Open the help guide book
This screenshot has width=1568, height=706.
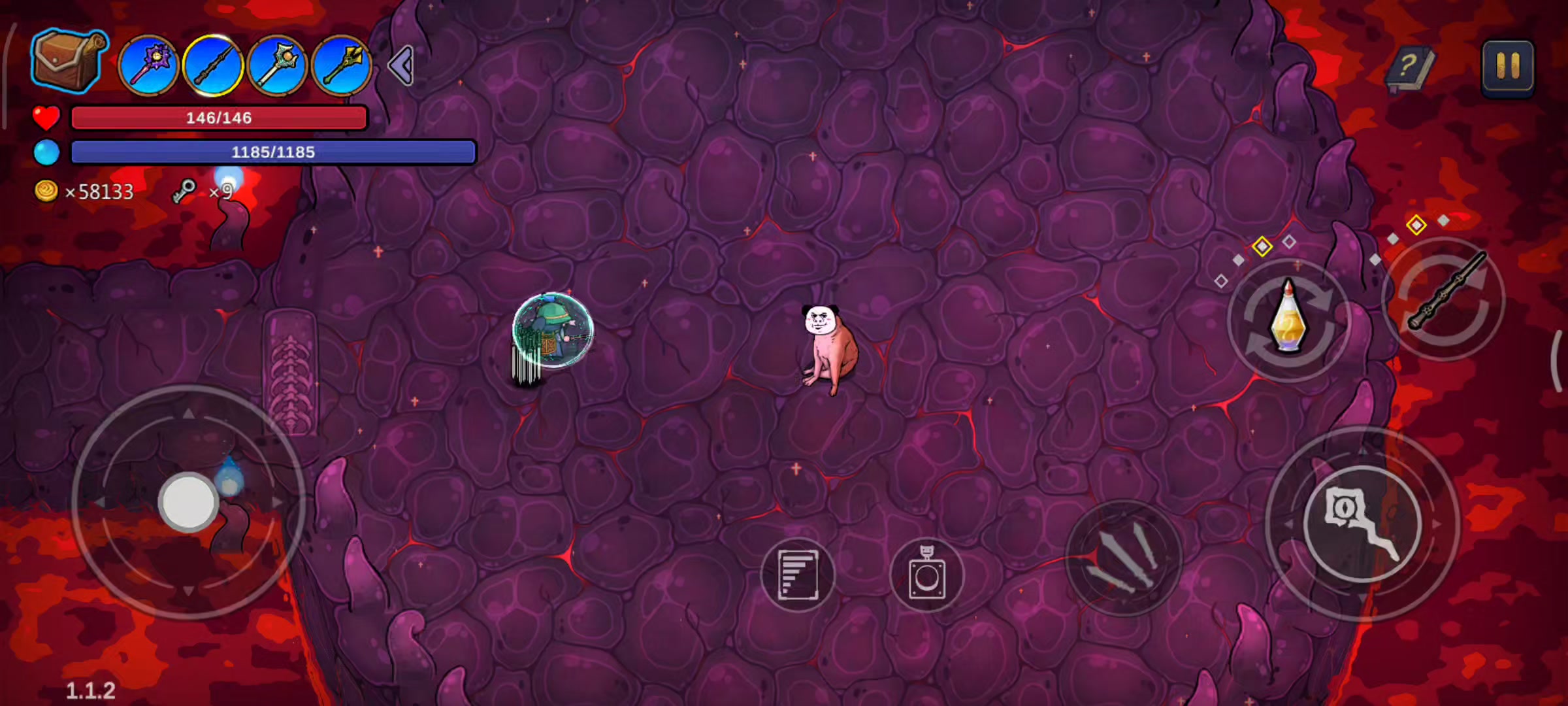(1410, 67)
